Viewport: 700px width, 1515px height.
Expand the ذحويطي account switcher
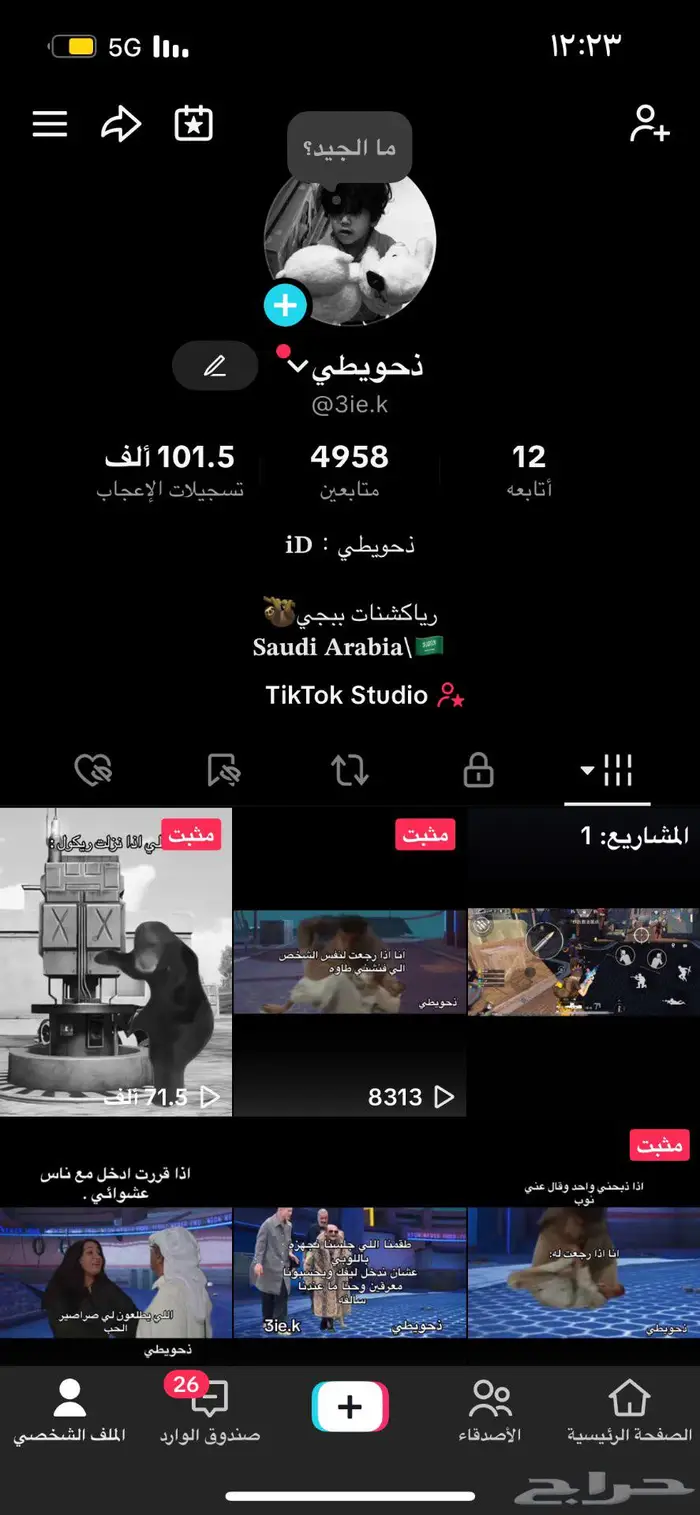[297, 366]
